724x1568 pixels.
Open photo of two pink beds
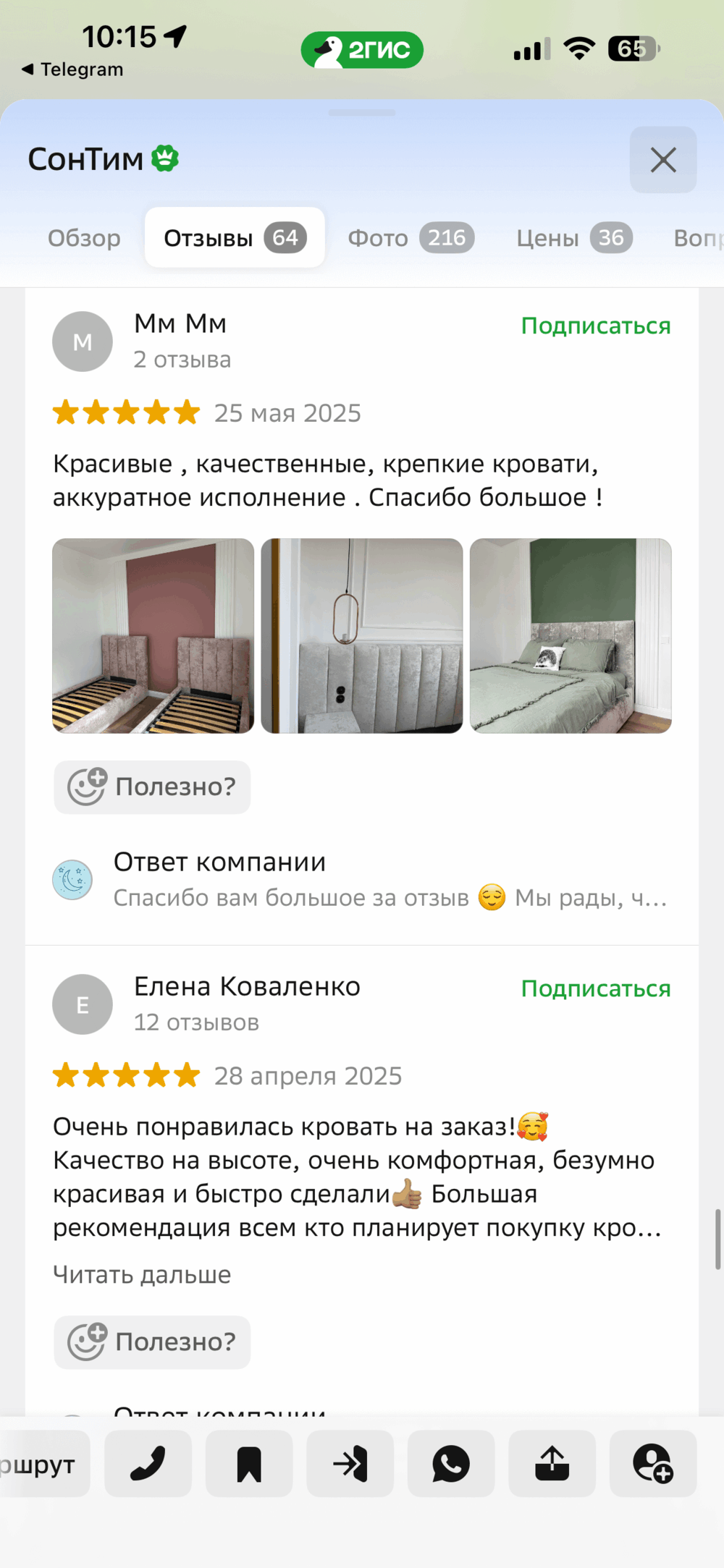click(x=153, y=635)
